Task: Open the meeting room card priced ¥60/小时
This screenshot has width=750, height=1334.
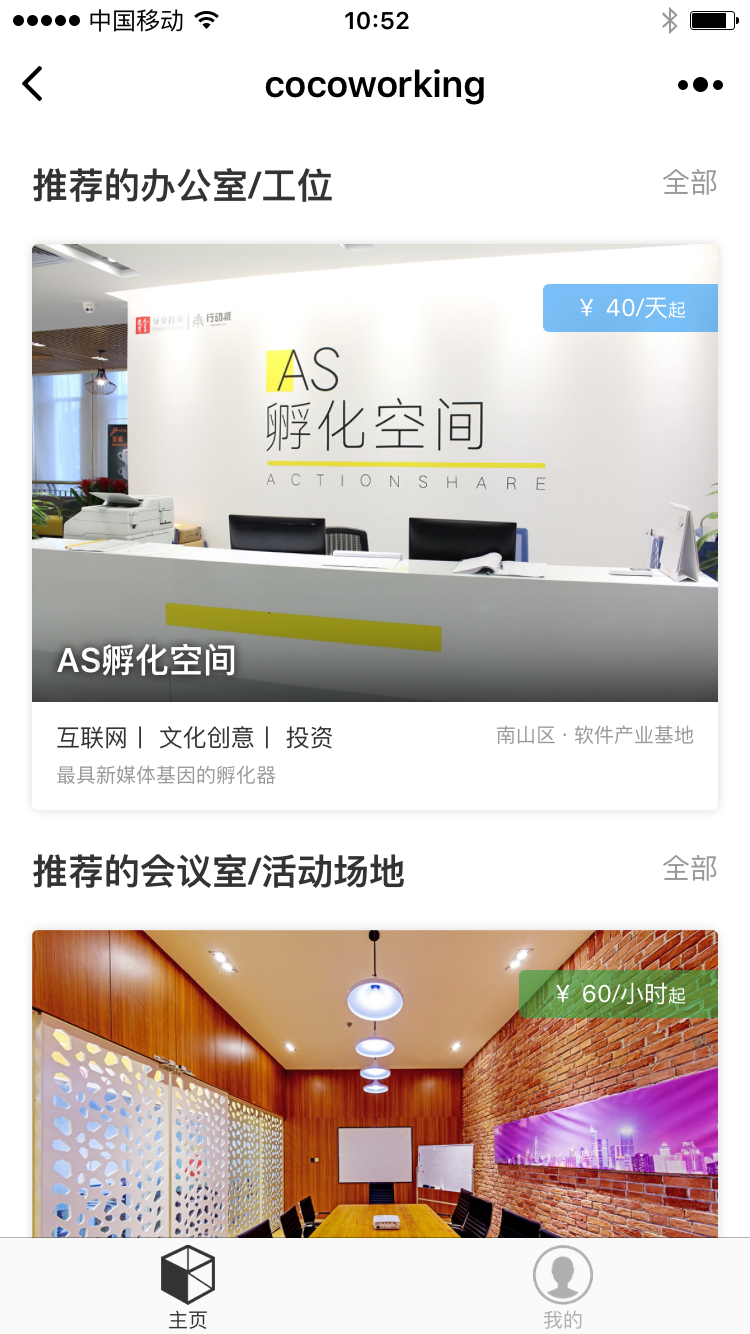Action: (375, 1090)
